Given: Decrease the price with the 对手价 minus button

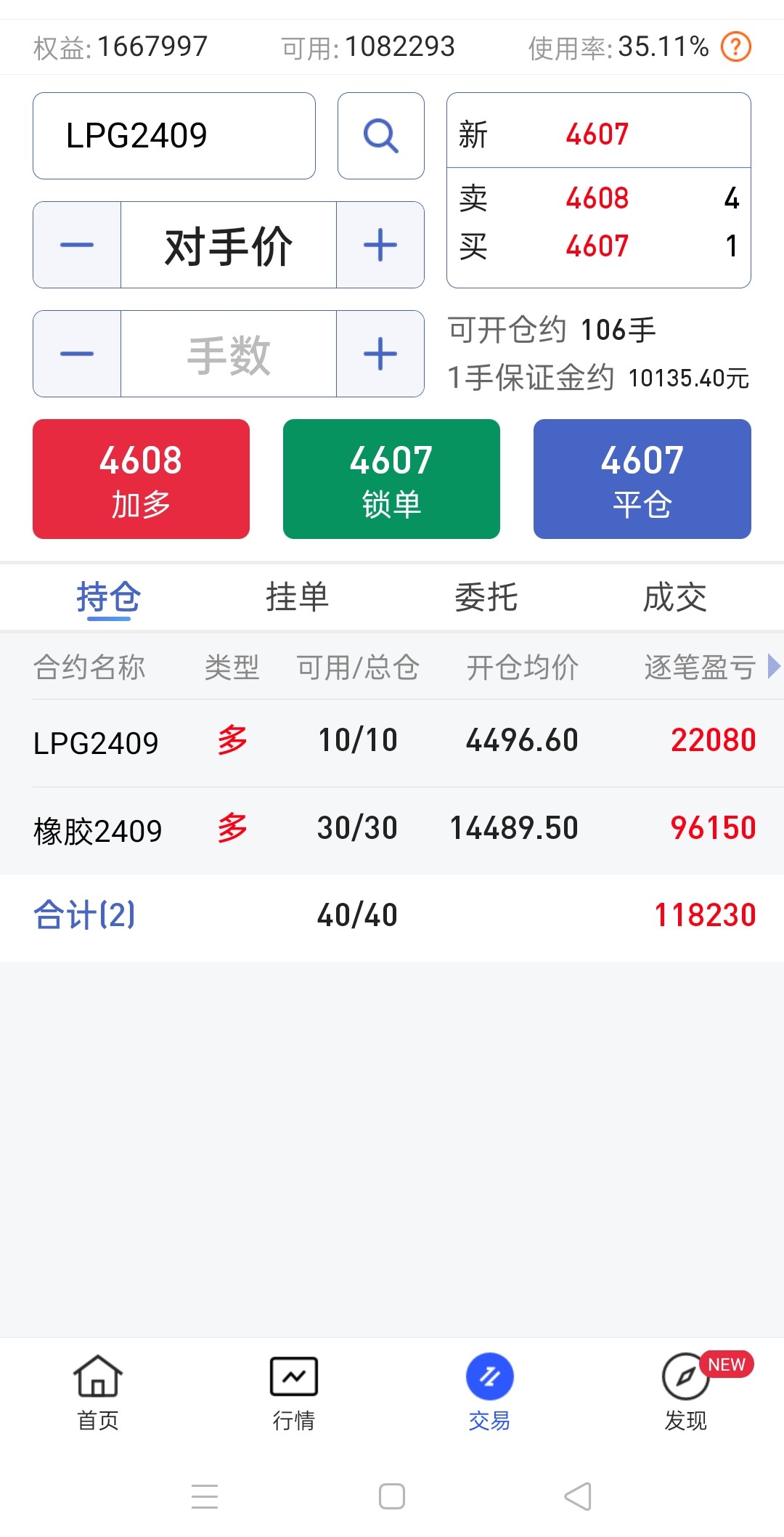Looking at the screenshot, I should point(77,245).
